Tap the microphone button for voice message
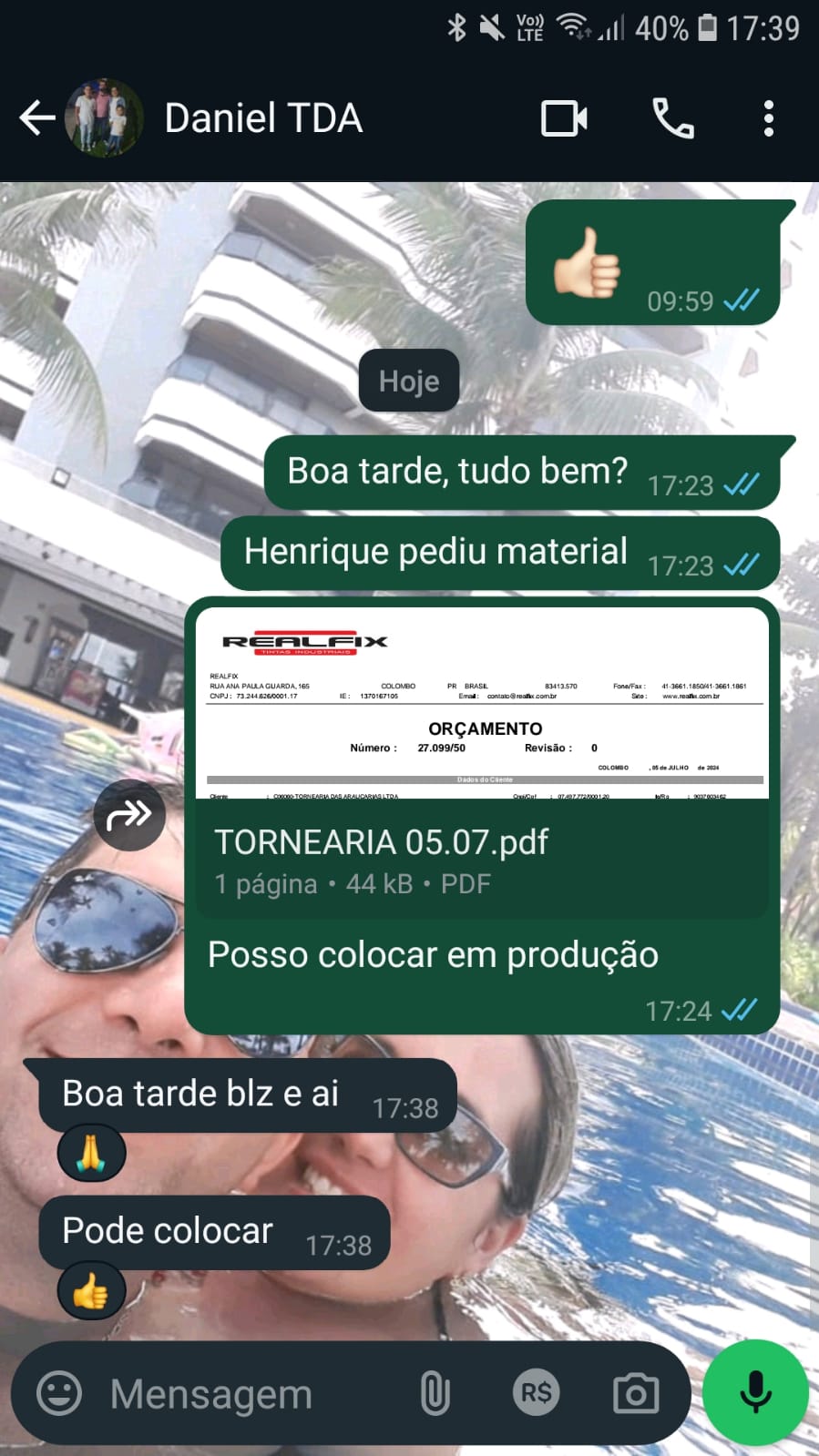 (x=755, y=1393)
